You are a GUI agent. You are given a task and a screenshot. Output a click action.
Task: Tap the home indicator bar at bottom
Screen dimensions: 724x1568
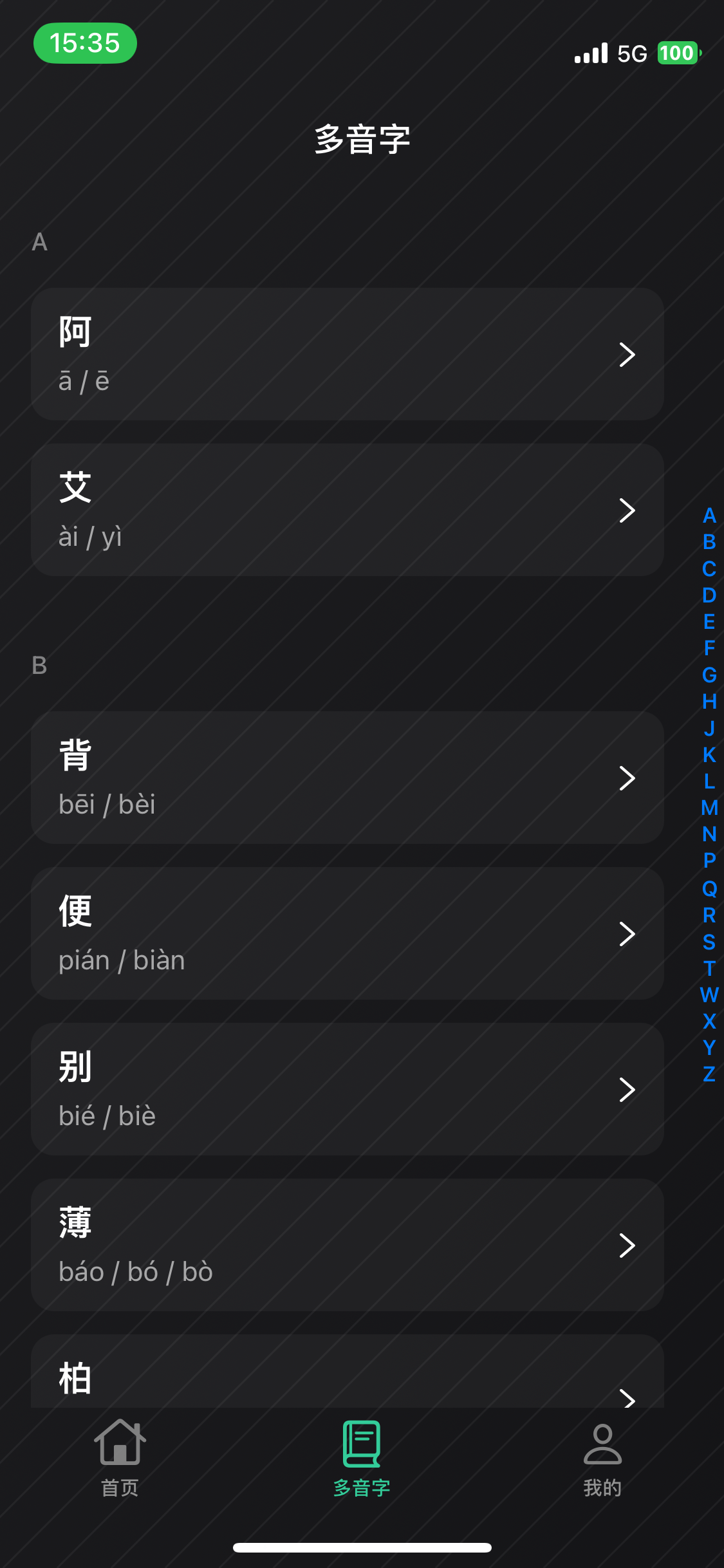362,1547
